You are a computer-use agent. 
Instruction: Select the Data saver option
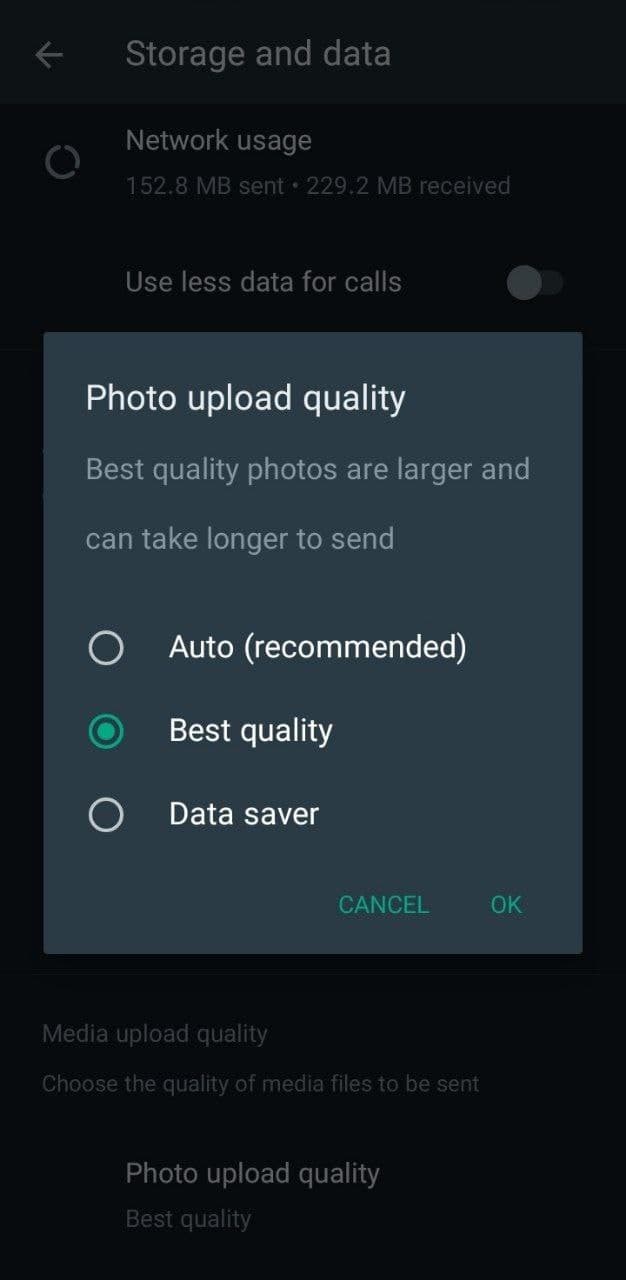click(x=106, y=815)
